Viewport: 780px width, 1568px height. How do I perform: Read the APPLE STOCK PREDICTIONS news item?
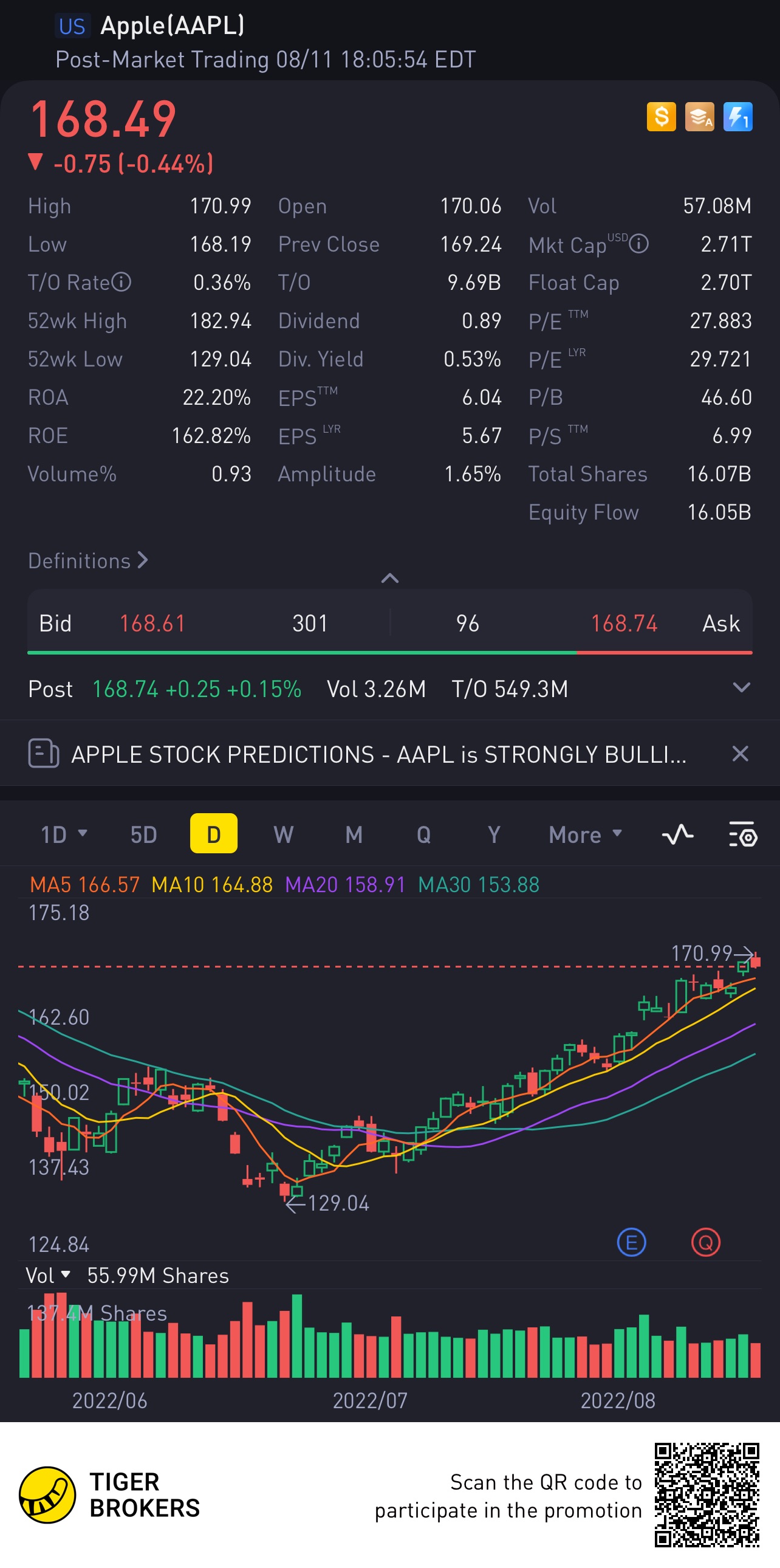tap(377, 755)
